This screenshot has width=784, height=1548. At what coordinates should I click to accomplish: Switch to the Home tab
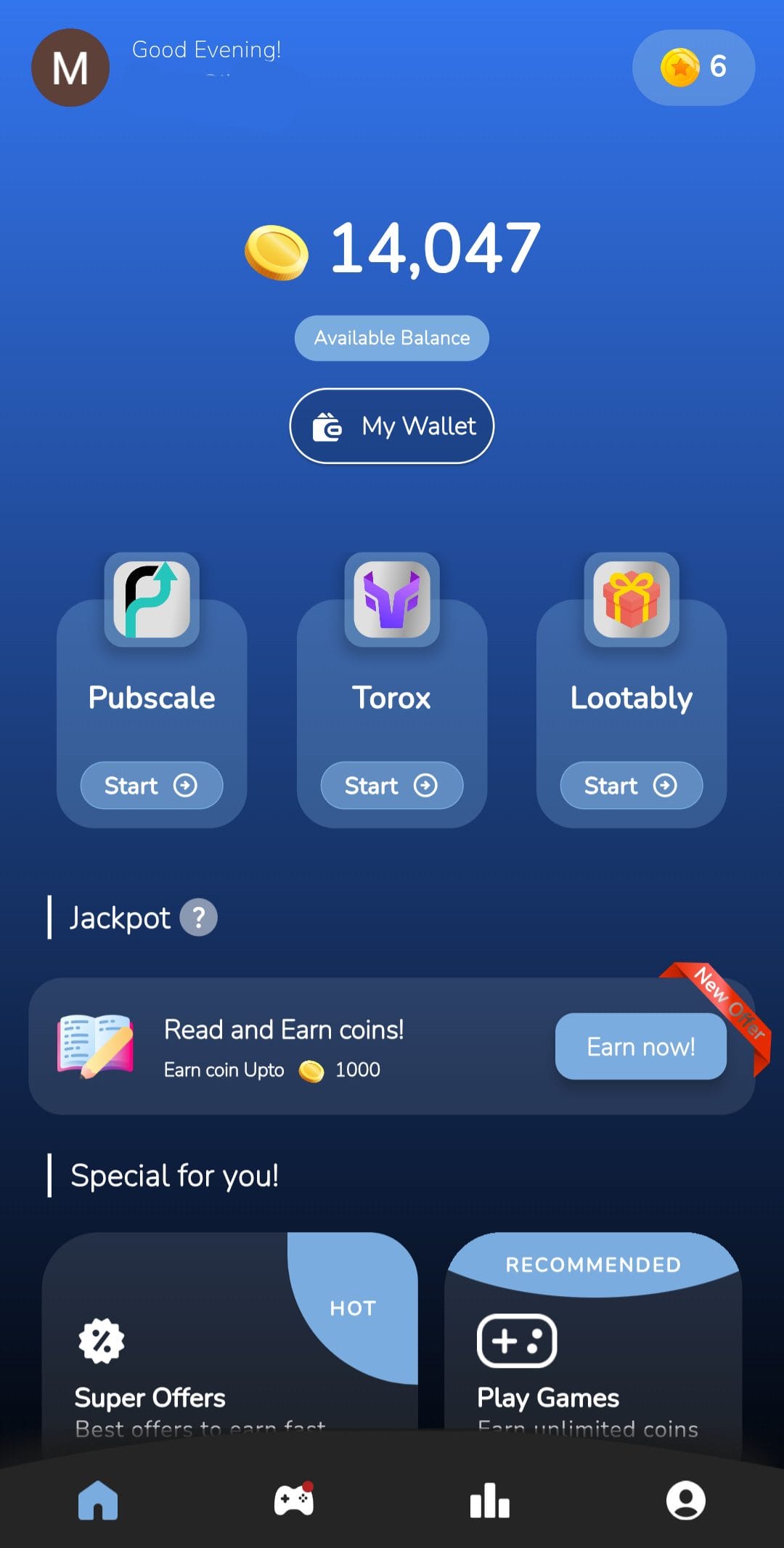[98, 1500]
